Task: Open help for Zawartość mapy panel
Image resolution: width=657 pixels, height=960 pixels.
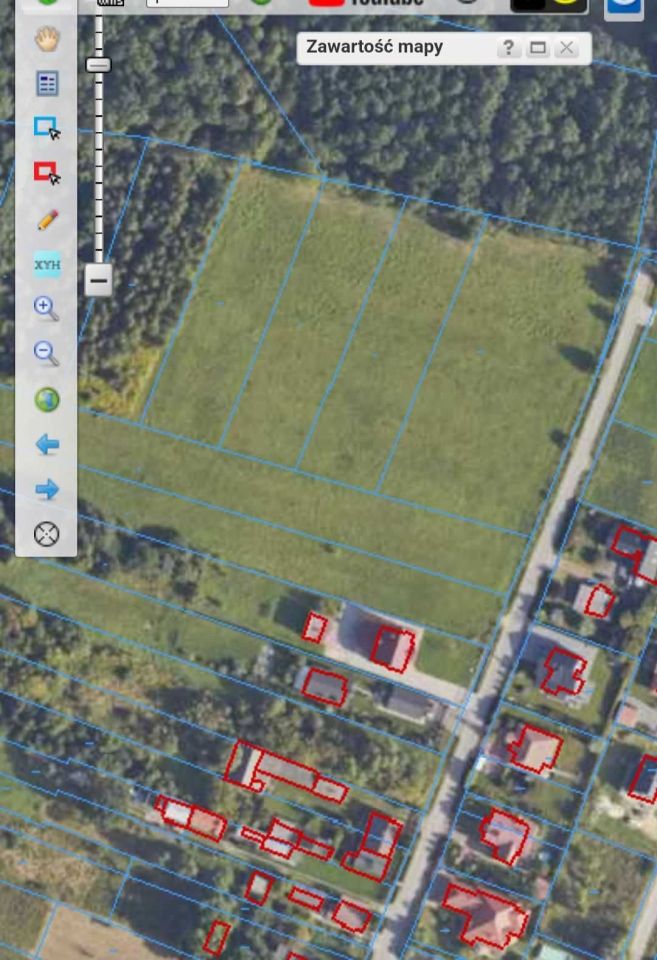Action: 509,48
